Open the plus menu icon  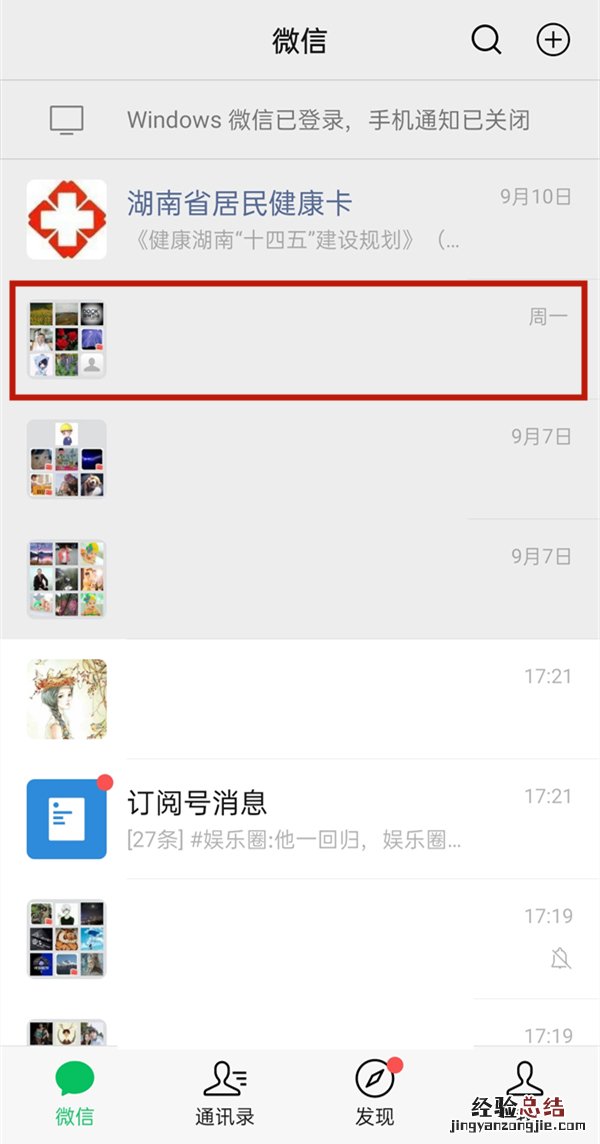point(553,40)
